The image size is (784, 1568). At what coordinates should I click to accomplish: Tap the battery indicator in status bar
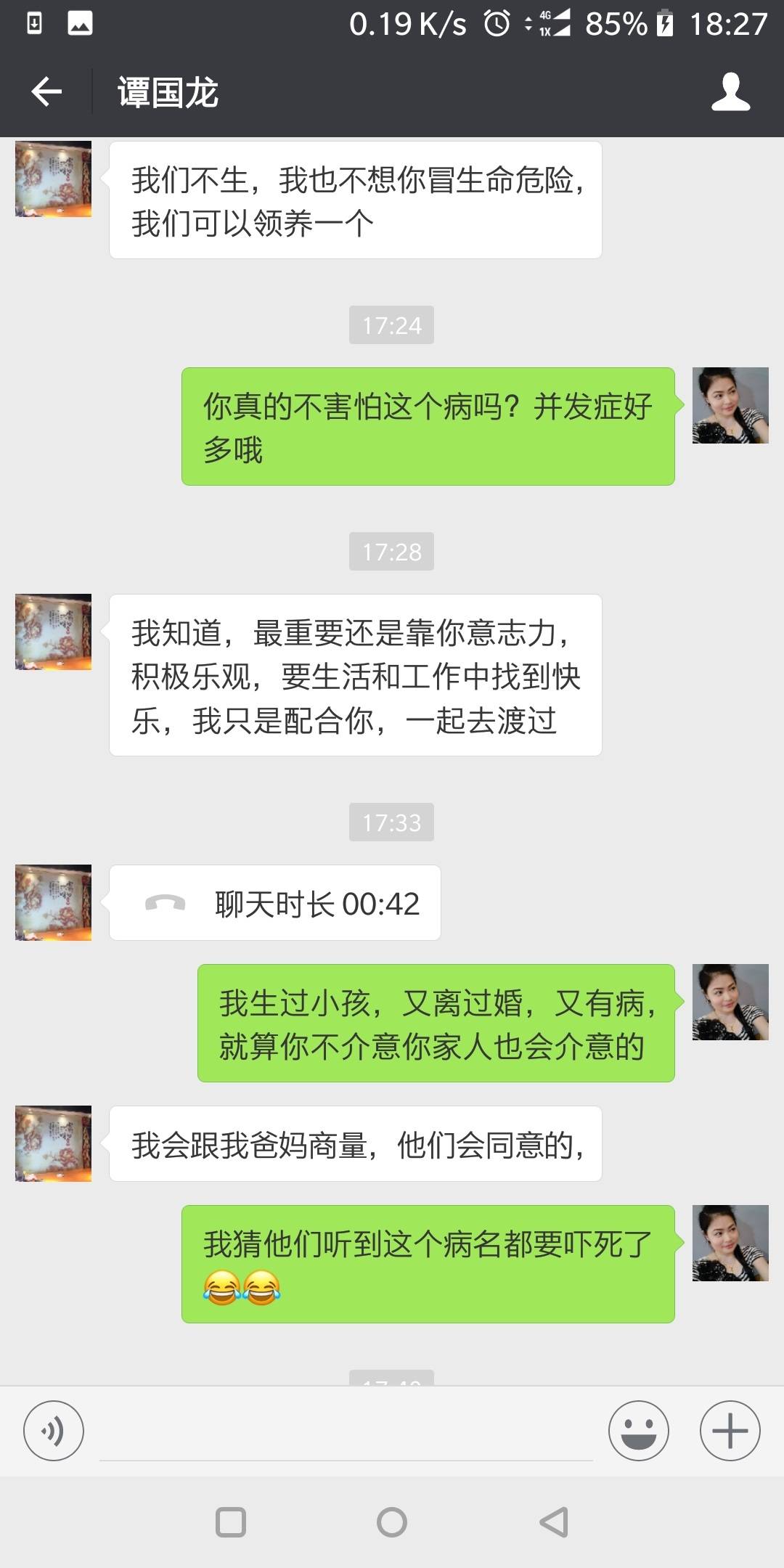(x=663, y=23)
